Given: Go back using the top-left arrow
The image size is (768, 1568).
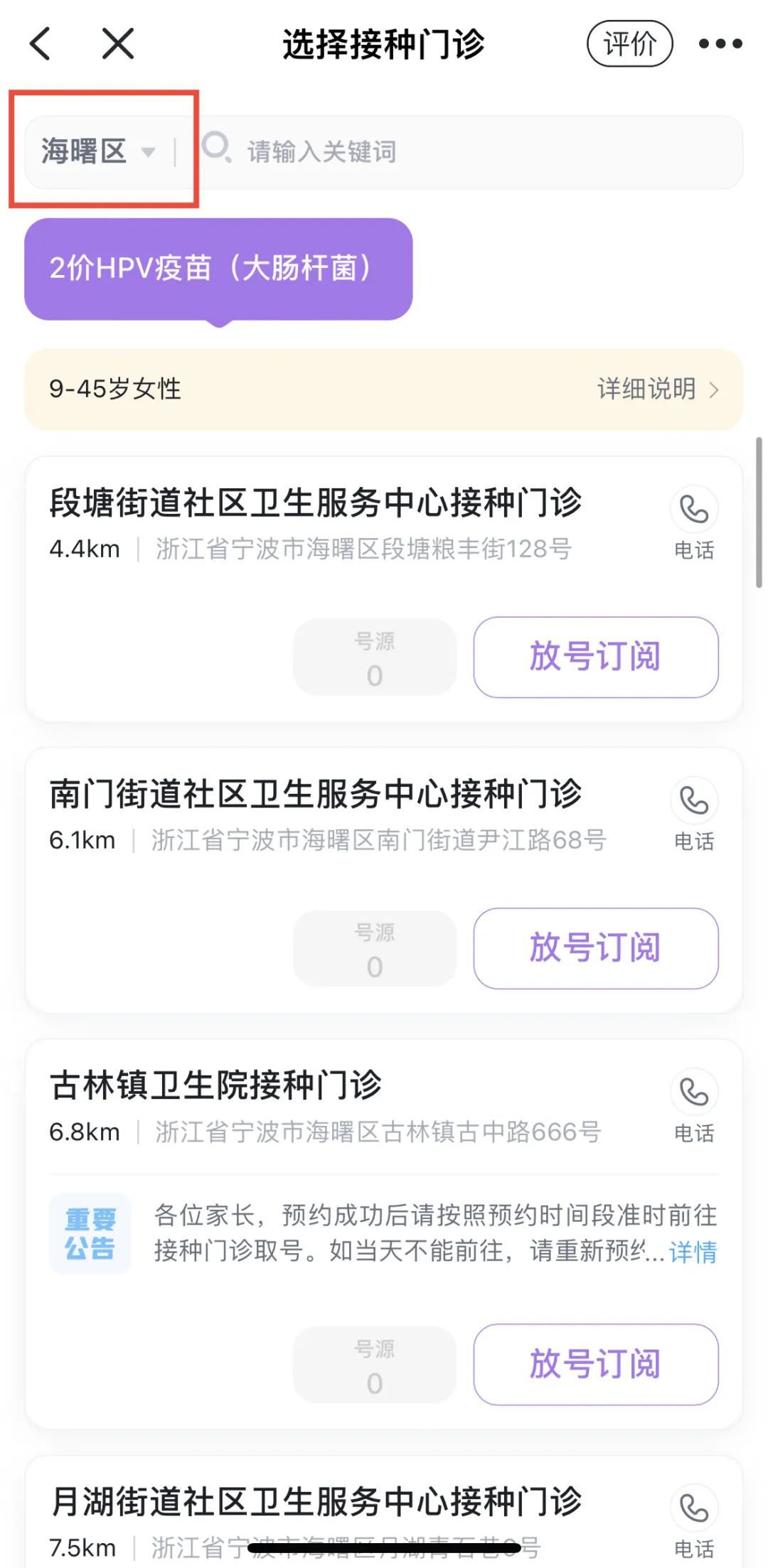Looking at the screenshot, I should [41, 44].
